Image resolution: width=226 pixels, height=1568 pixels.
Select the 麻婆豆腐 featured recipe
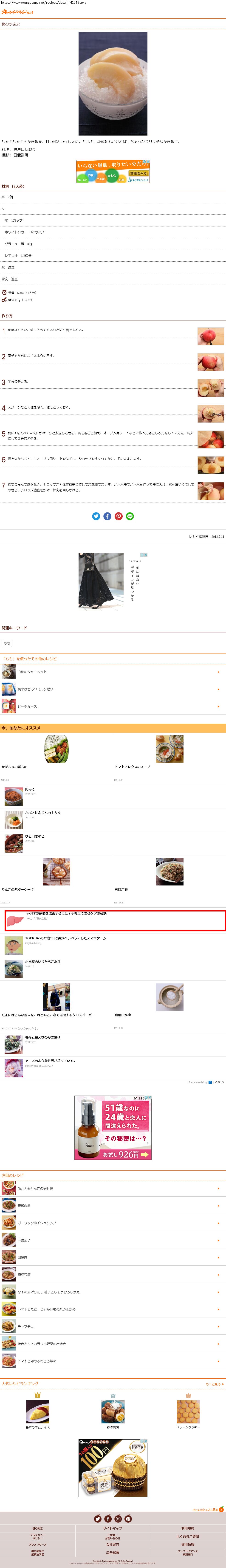tap(24, 1274)
